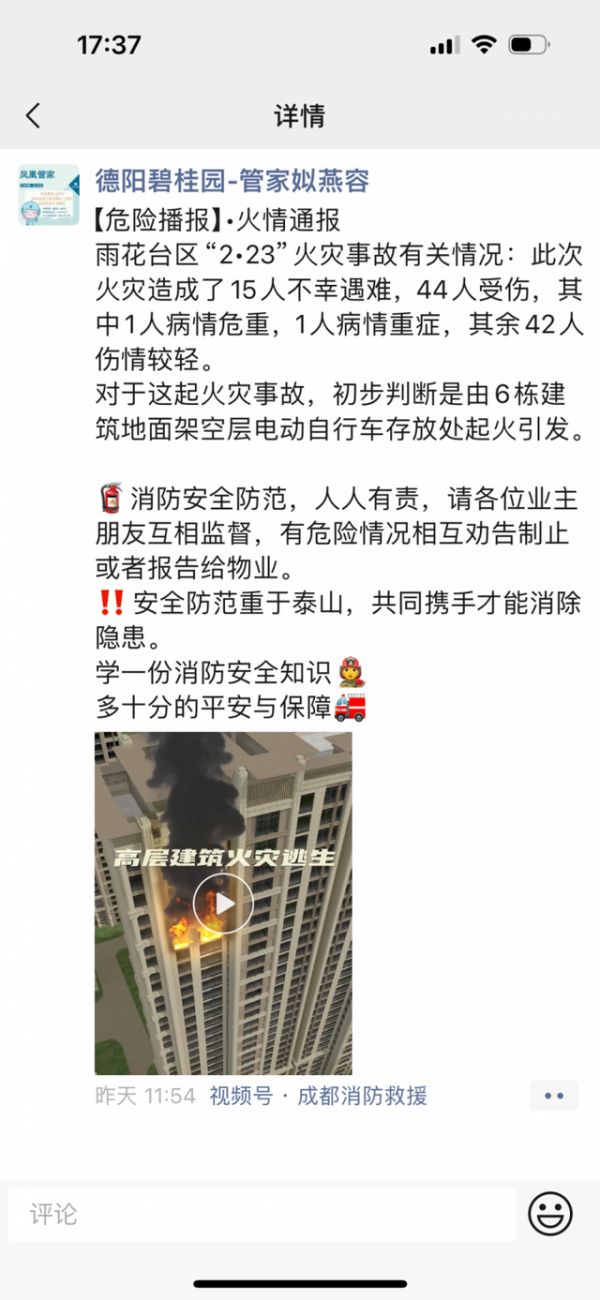Open the 视频号 · 成都消防救援 channel link
This screenshot has width=600, height=1300.
pos(318,1095)
